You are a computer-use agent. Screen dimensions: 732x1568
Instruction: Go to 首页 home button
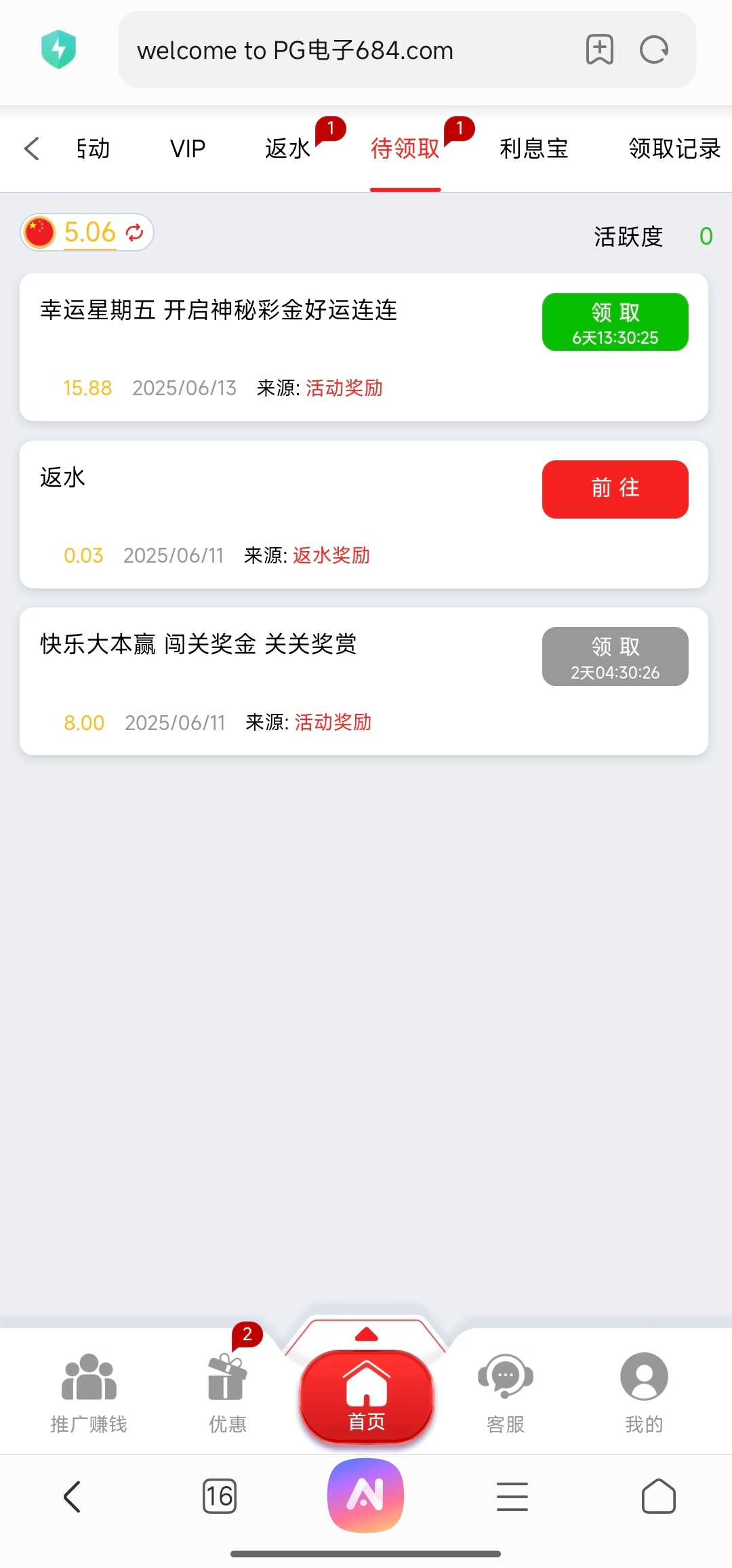pos(367,1396)
